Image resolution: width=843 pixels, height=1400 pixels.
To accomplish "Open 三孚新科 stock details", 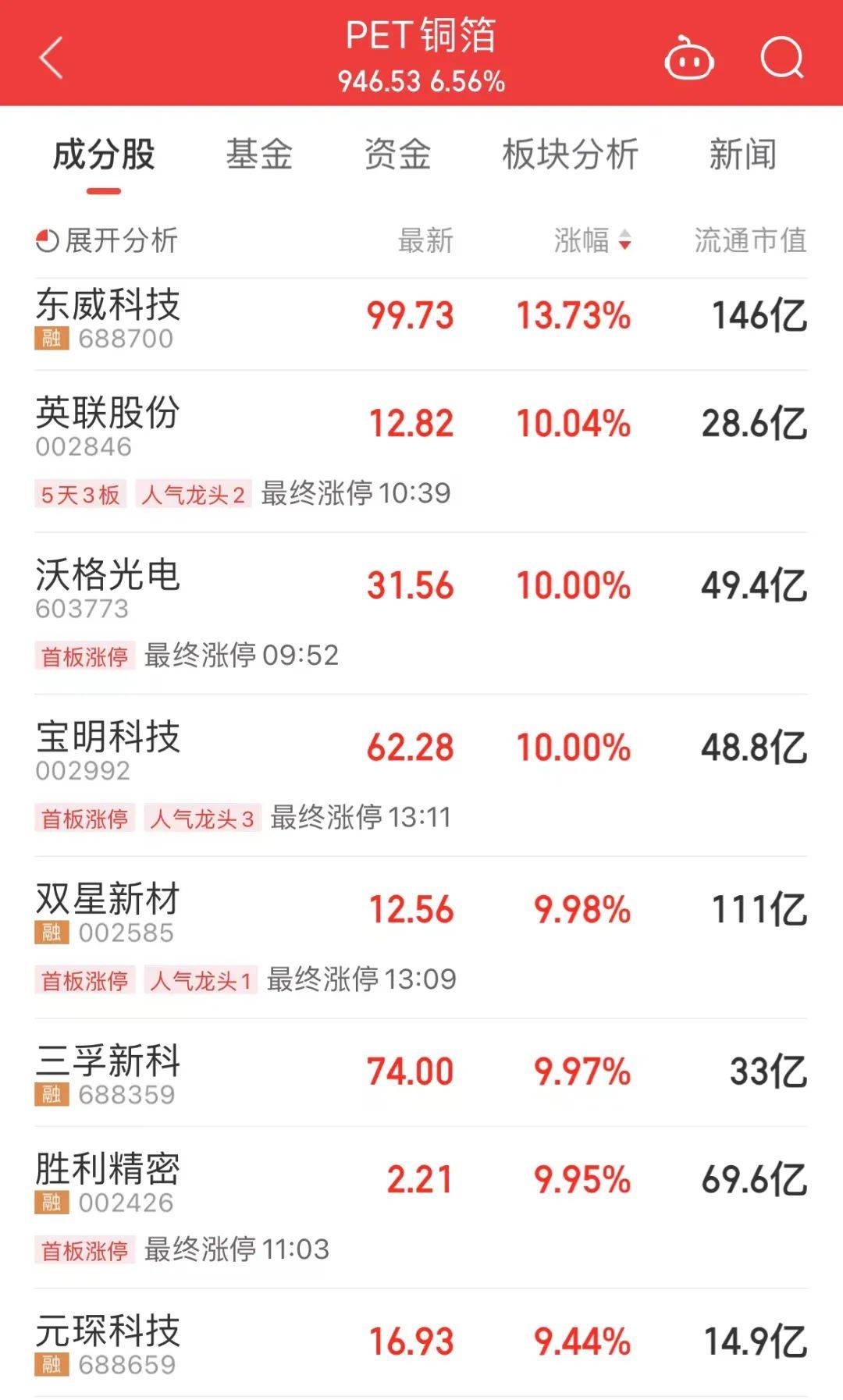I will (421, 1072).
